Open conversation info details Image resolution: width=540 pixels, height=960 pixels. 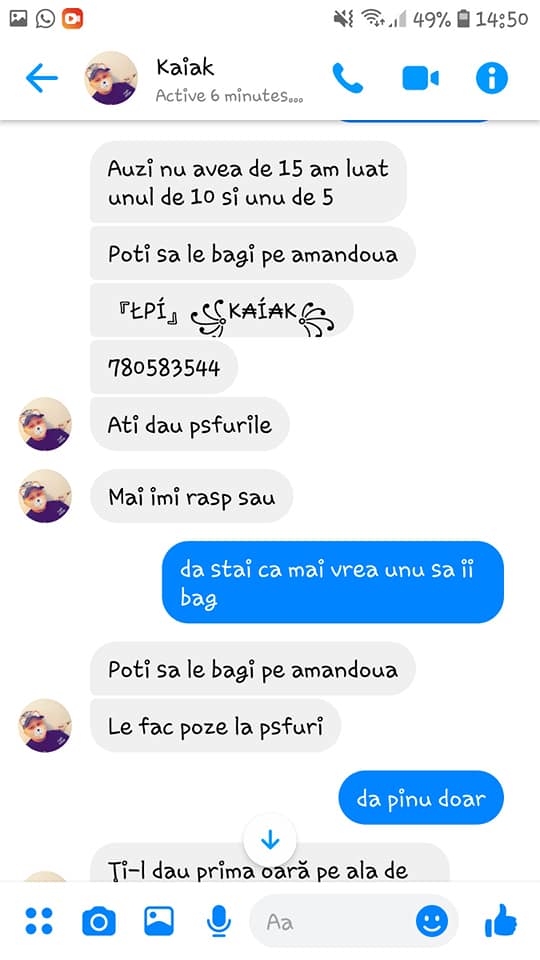tap(492, 78)
